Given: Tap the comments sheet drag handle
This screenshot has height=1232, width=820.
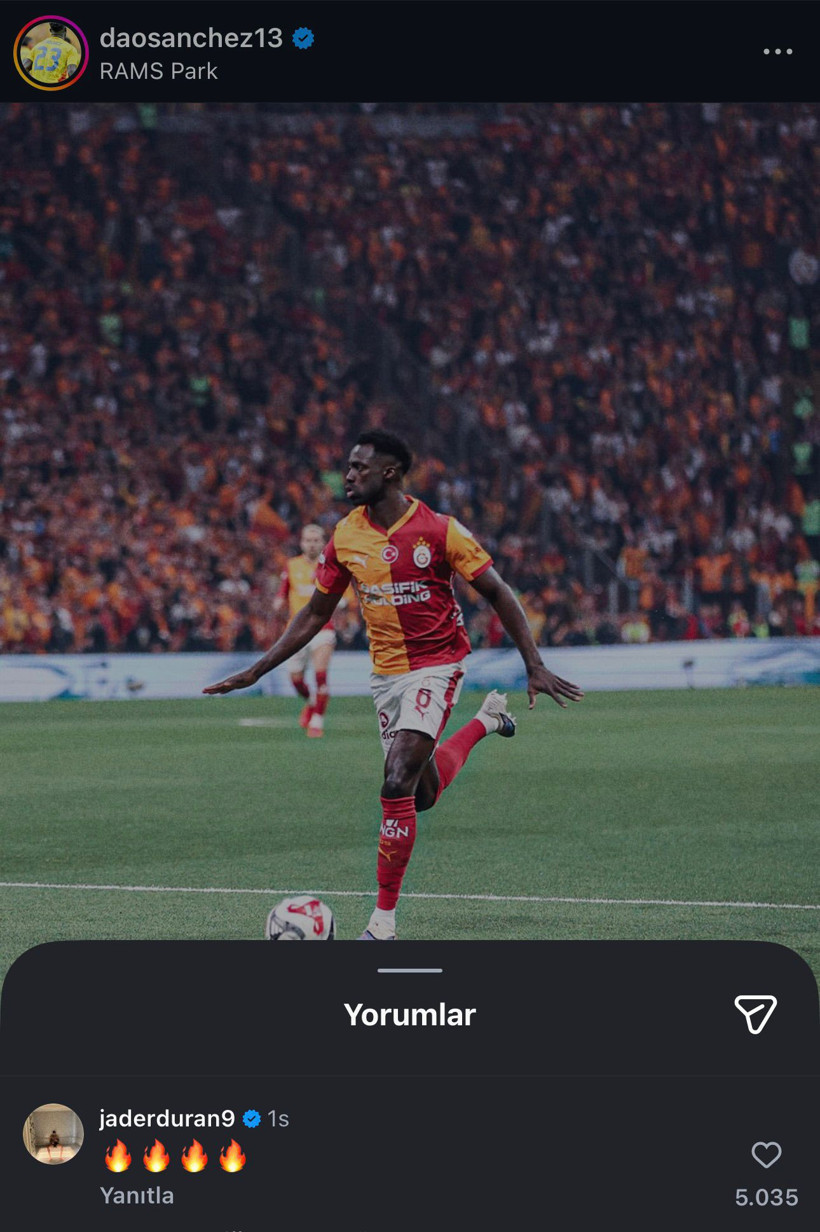Looking at the screenshot, I should pyautogui.click(x=410, y=970).
